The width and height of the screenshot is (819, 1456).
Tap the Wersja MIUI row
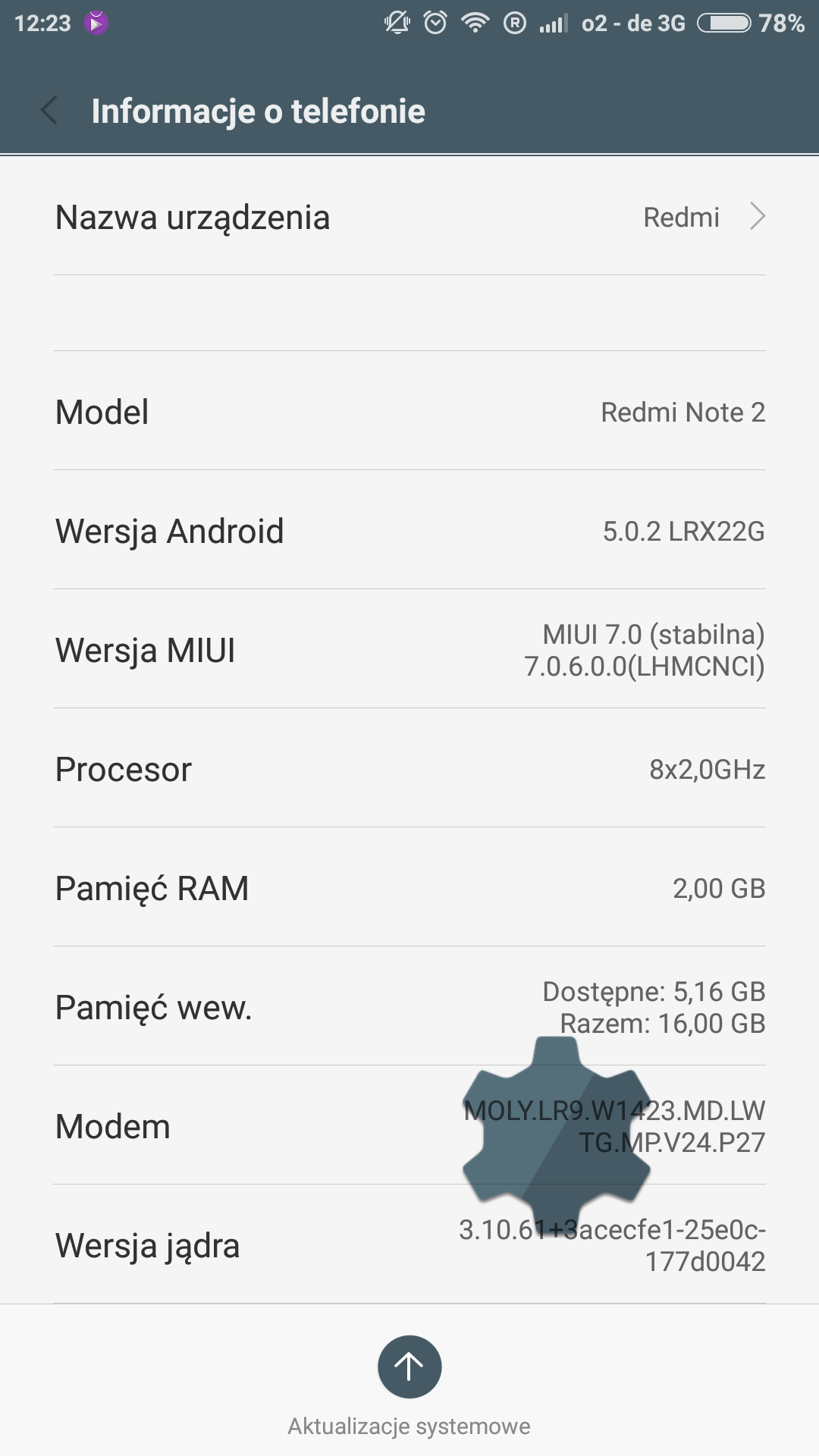tap(409, 650)
